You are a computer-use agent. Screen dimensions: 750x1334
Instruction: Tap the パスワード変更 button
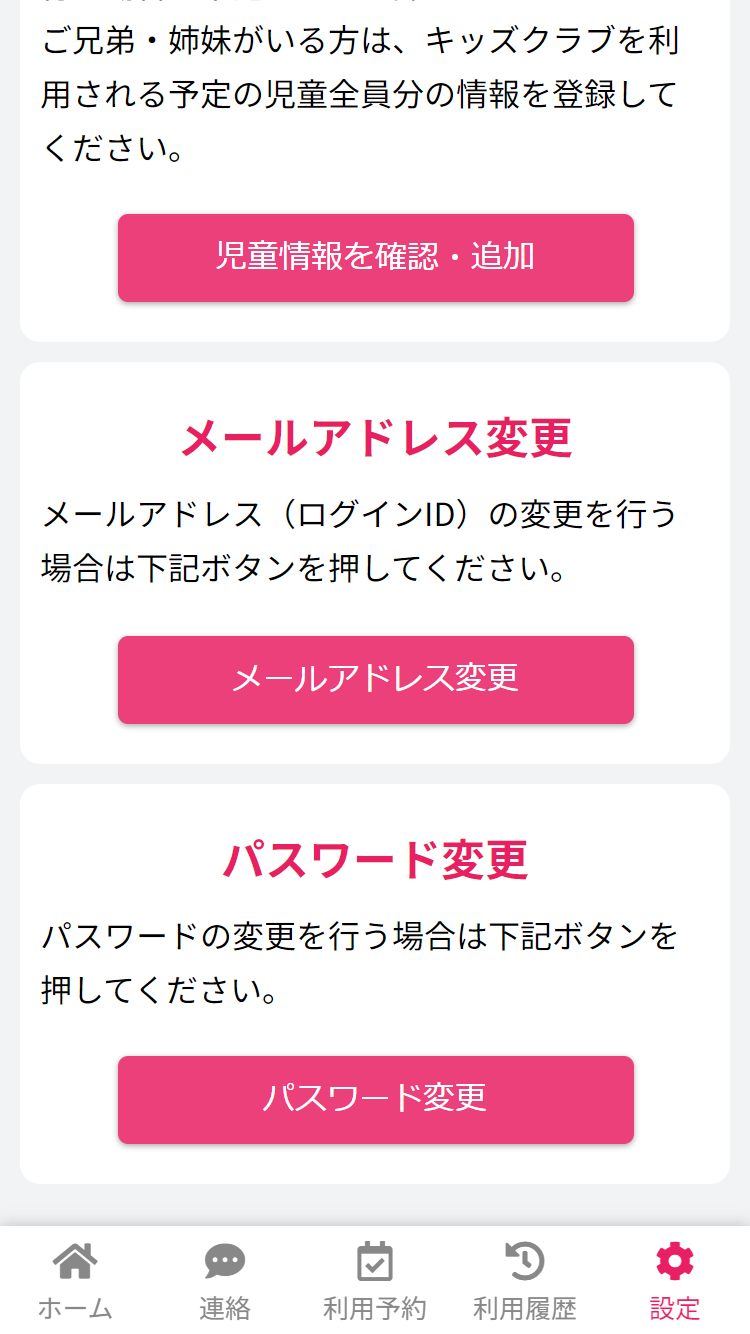pos(375,1099)
